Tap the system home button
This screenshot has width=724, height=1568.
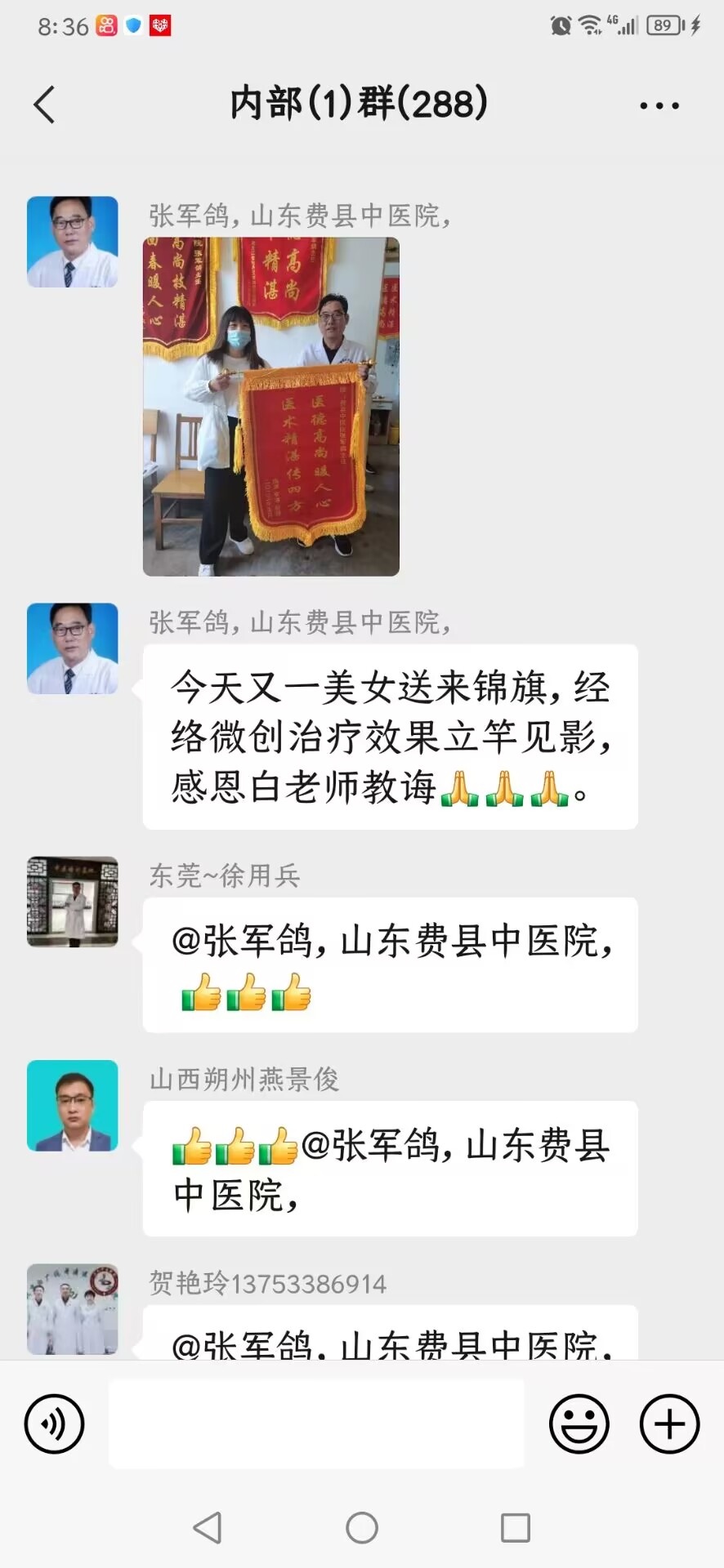pos(362,1527)
